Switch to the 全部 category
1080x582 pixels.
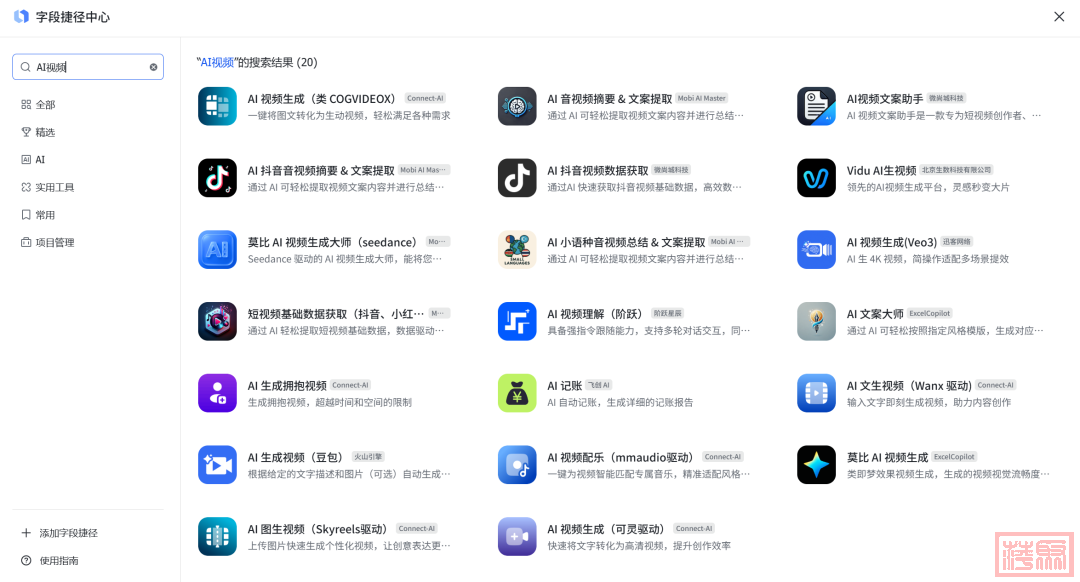point(45,104)
